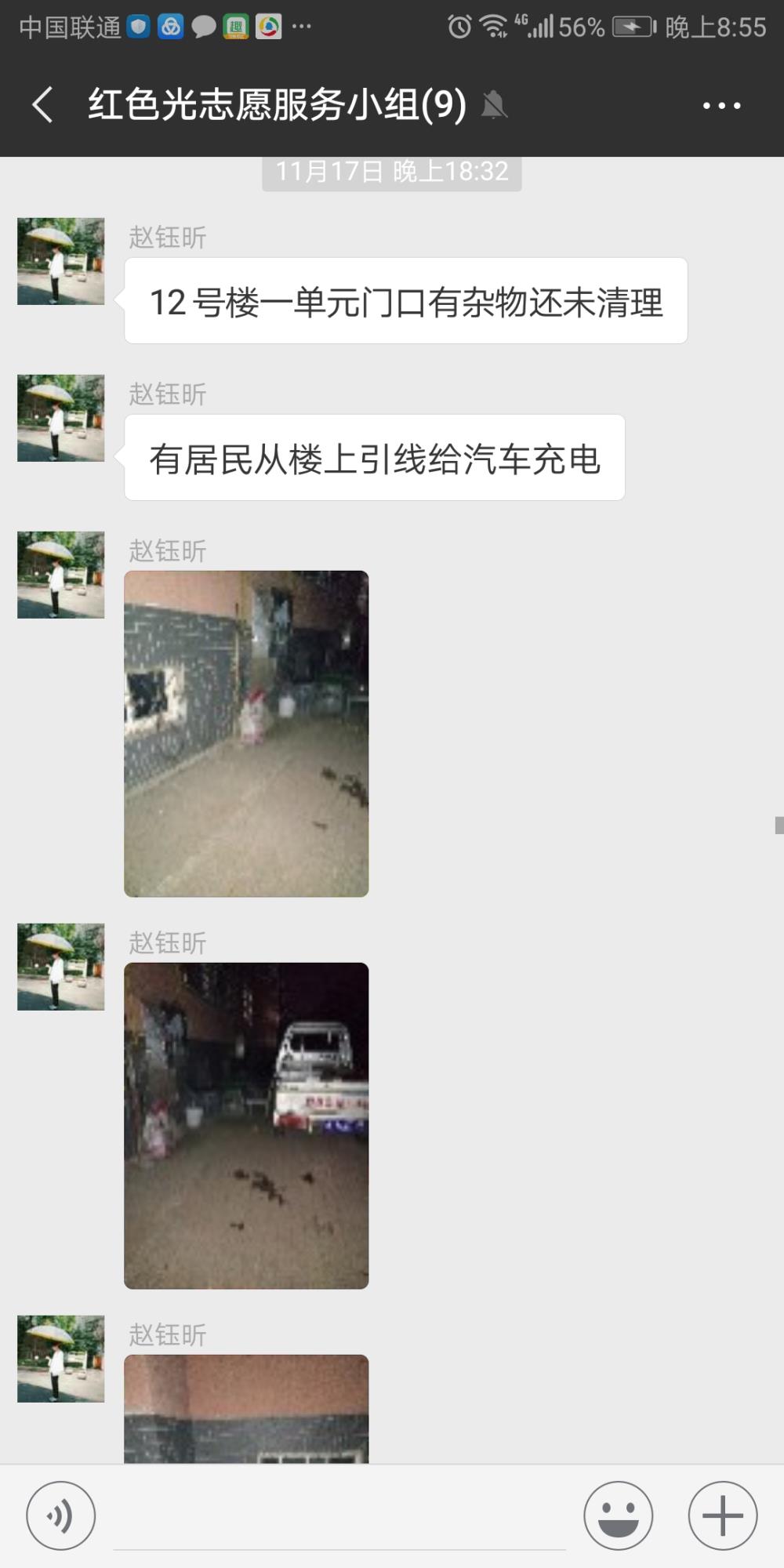
Task: Open the partially visible photo at the bottom
Action: point(246,1409)
